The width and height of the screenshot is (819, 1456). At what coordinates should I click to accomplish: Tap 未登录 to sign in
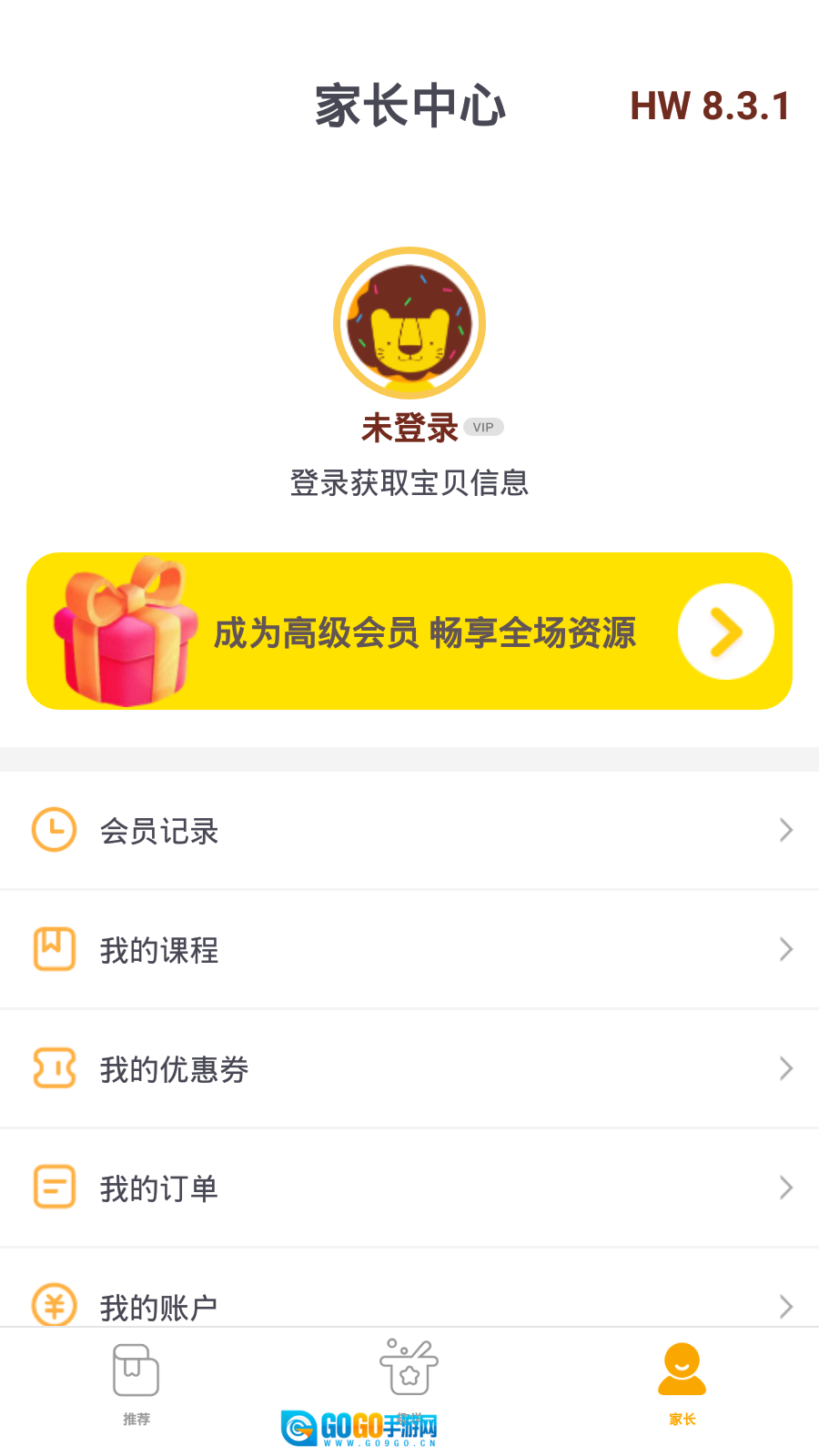(409, 428)
